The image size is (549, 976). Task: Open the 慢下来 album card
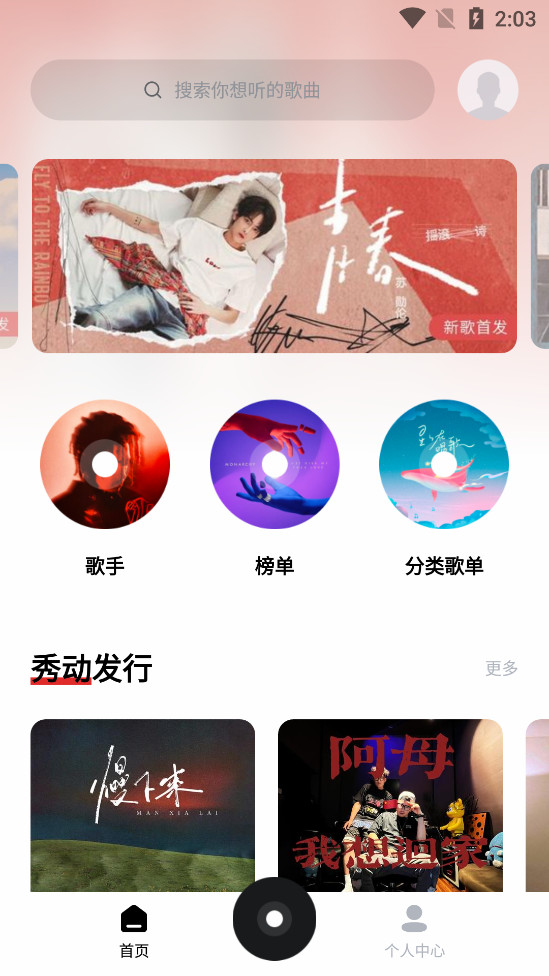click(143, 805)
